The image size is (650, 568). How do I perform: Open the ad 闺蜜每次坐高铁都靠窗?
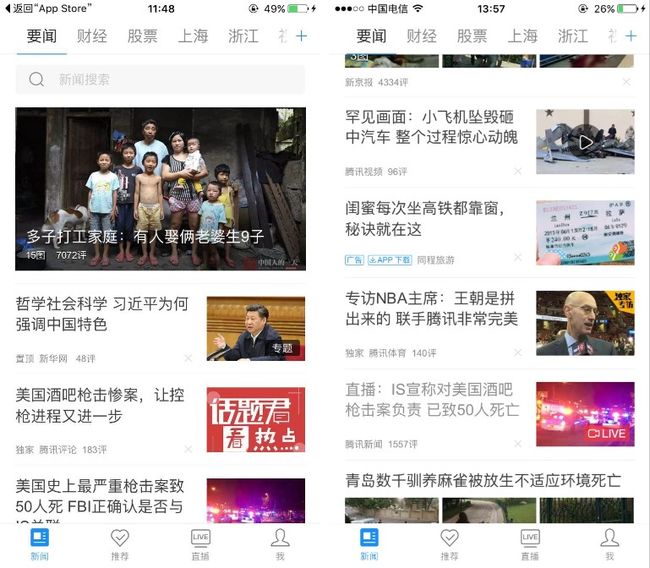[x=425, y=219]
